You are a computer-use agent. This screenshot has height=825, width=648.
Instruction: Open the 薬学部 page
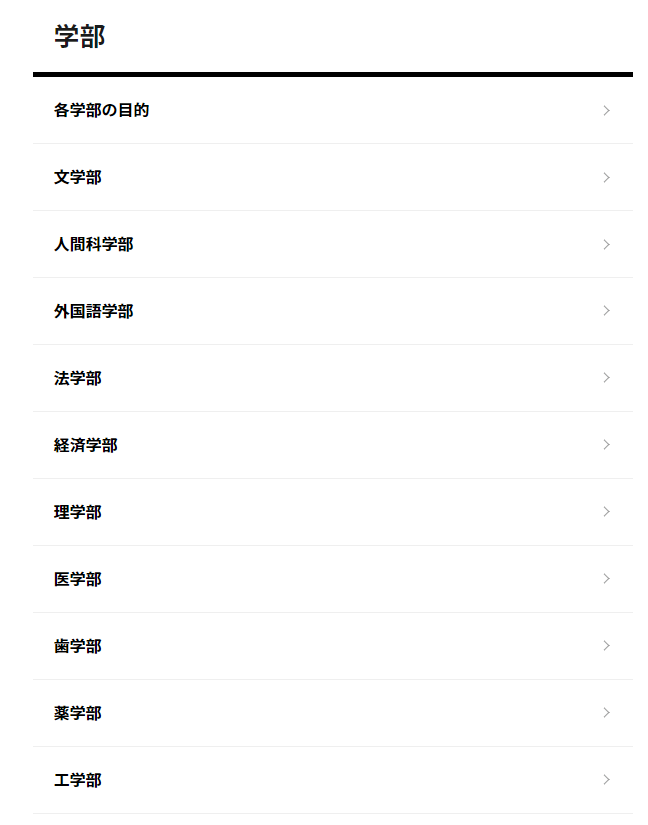point(78,713)
